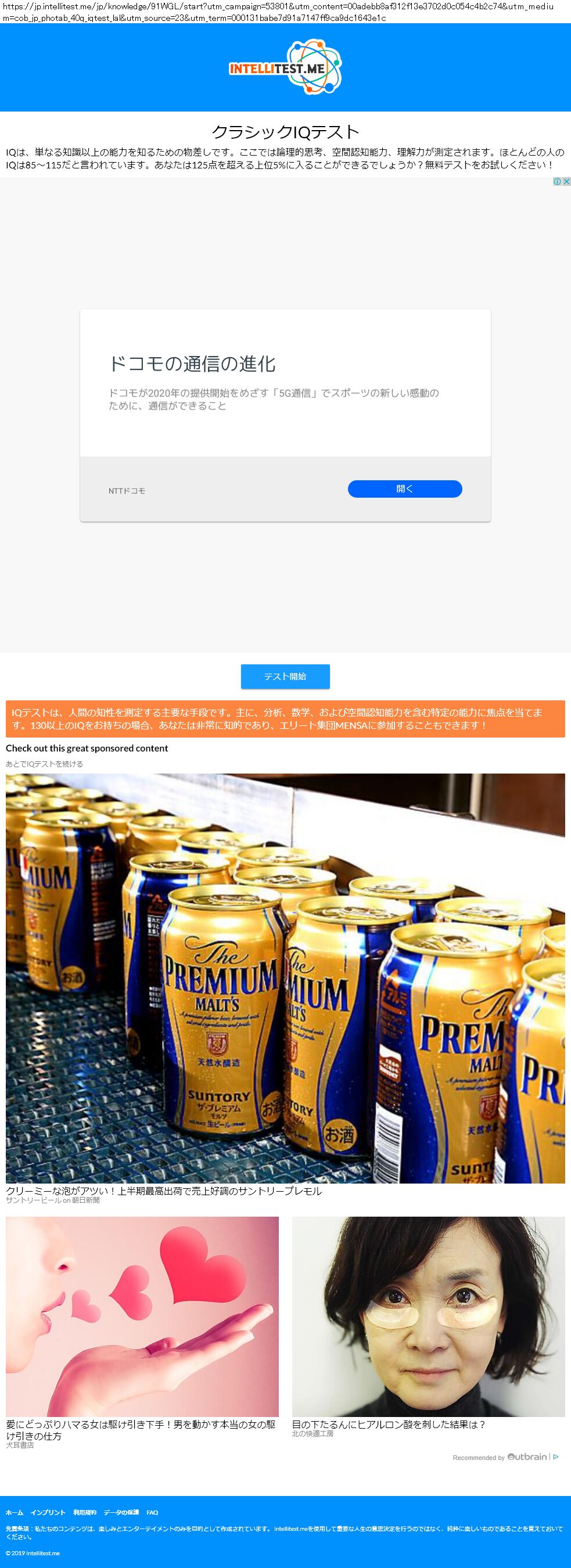Open the FAQ footer link
The image size is (571, 1568).
pos(152,1512)
